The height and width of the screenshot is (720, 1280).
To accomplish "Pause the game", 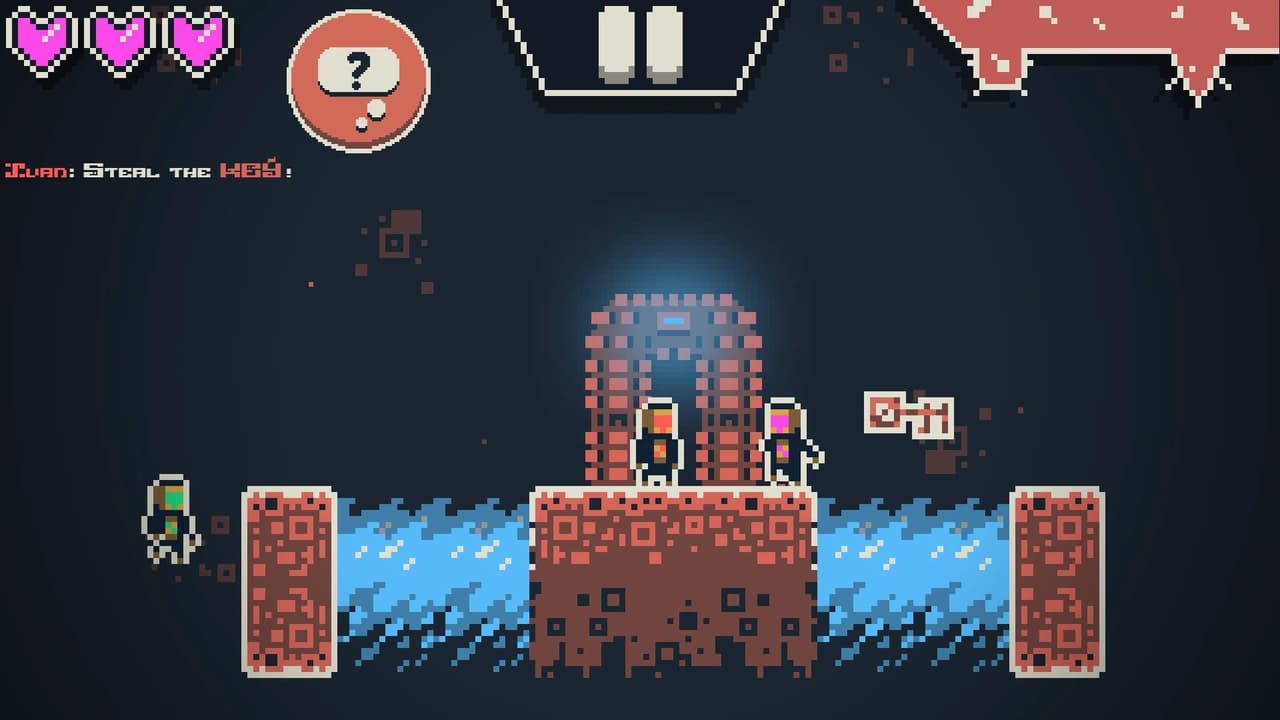I will pyautogui.click(x=640, y=45).
